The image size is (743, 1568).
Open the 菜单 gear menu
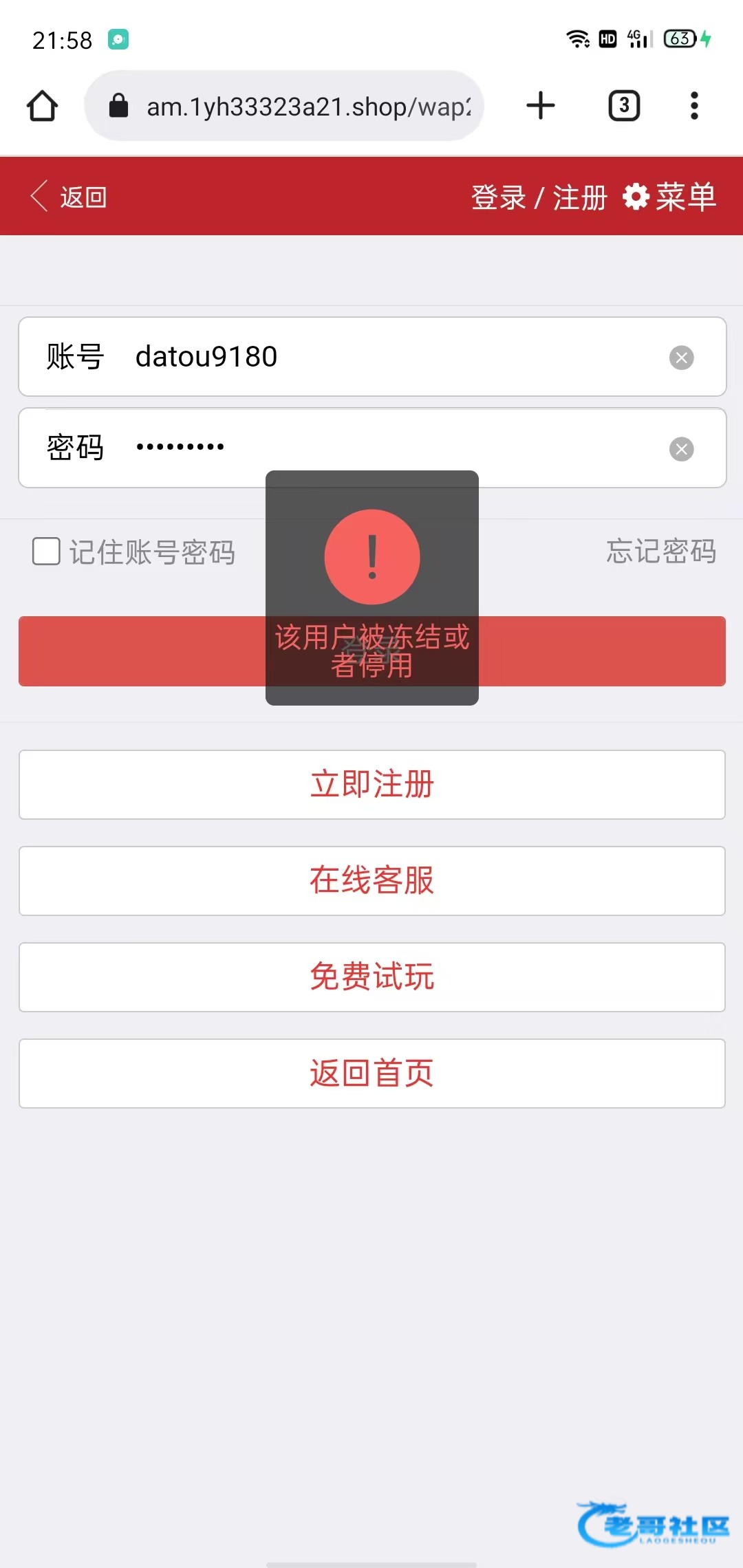pos(669,197)
